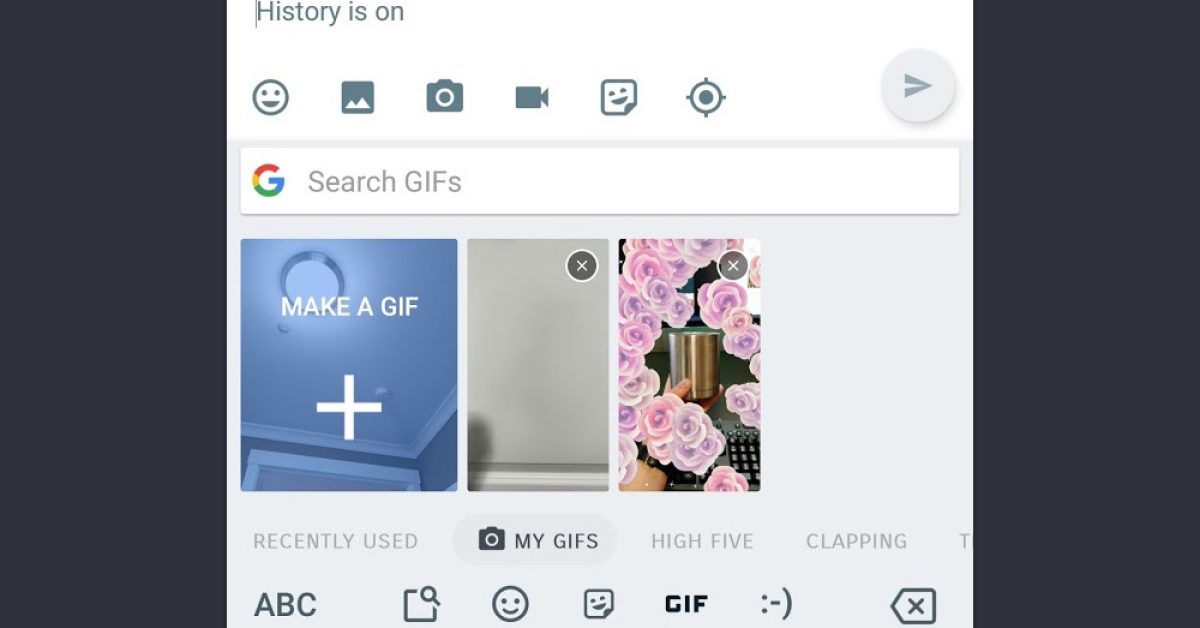This screenshot has height=628, width=1200.
Task: Create a new GIF with Make a GIF
Action: (349, 365)
